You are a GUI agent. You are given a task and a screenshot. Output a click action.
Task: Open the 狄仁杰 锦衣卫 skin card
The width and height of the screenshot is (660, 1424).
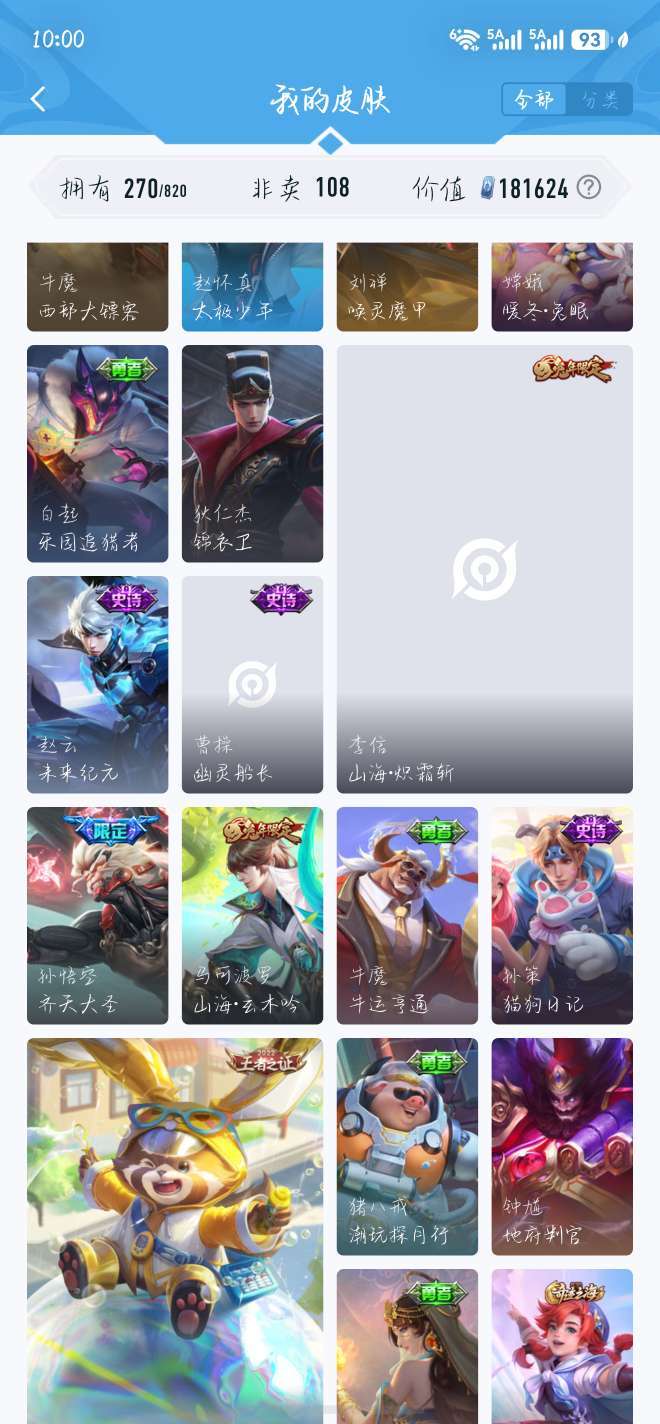pos(253,453)
